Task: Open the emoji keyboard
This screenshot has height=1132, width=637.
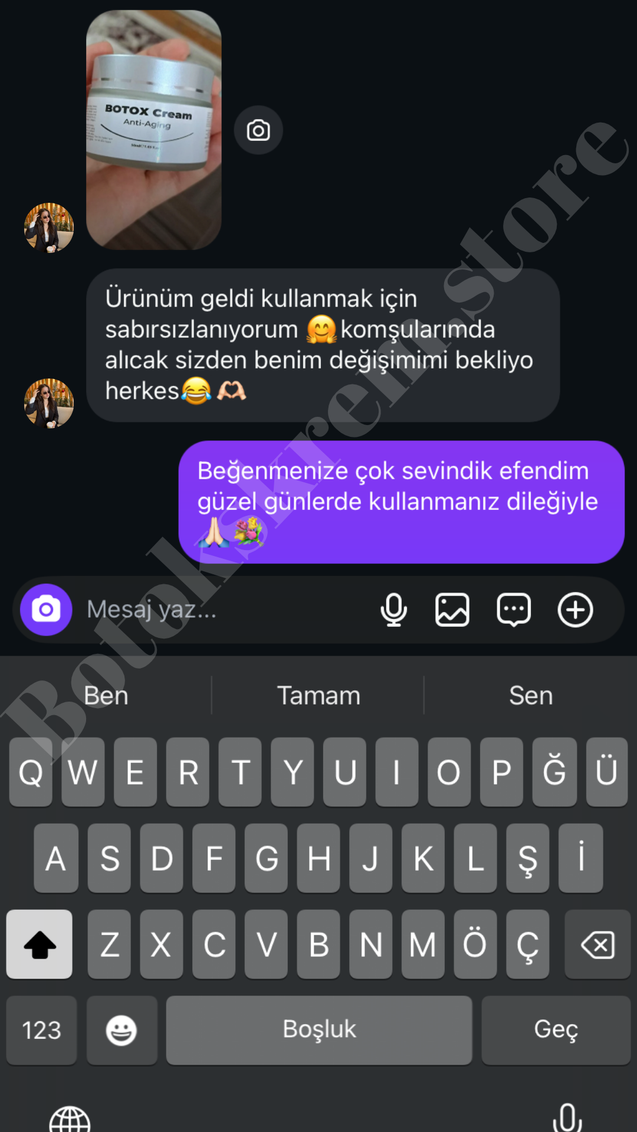Action: (x=121, y=1030)
